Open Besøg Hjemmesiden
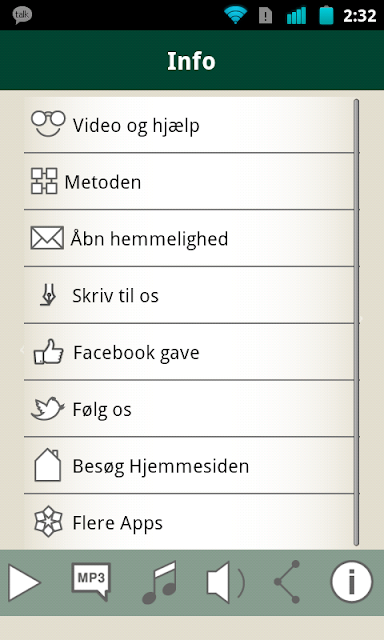 (x=189, y=465)
